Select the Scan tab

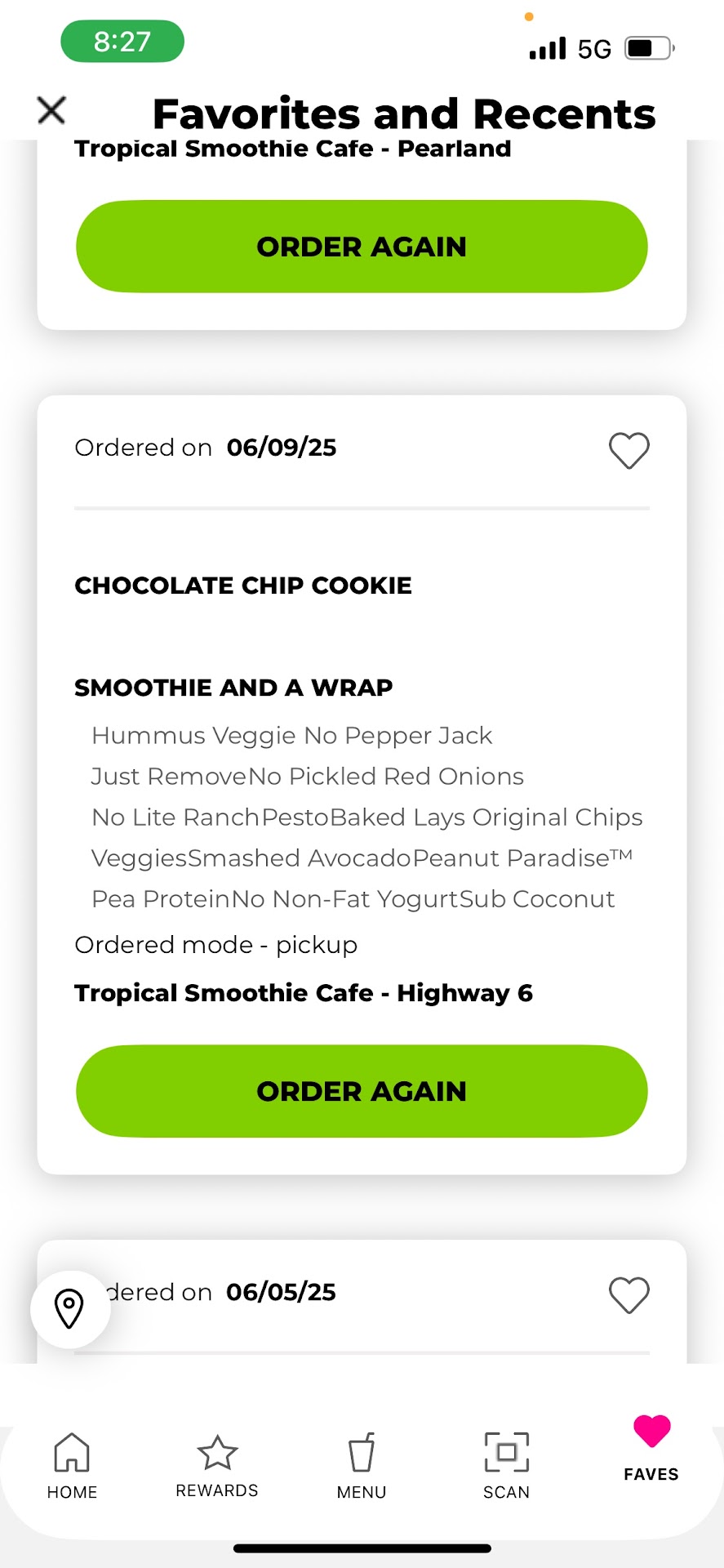(x=506, y=1466)
